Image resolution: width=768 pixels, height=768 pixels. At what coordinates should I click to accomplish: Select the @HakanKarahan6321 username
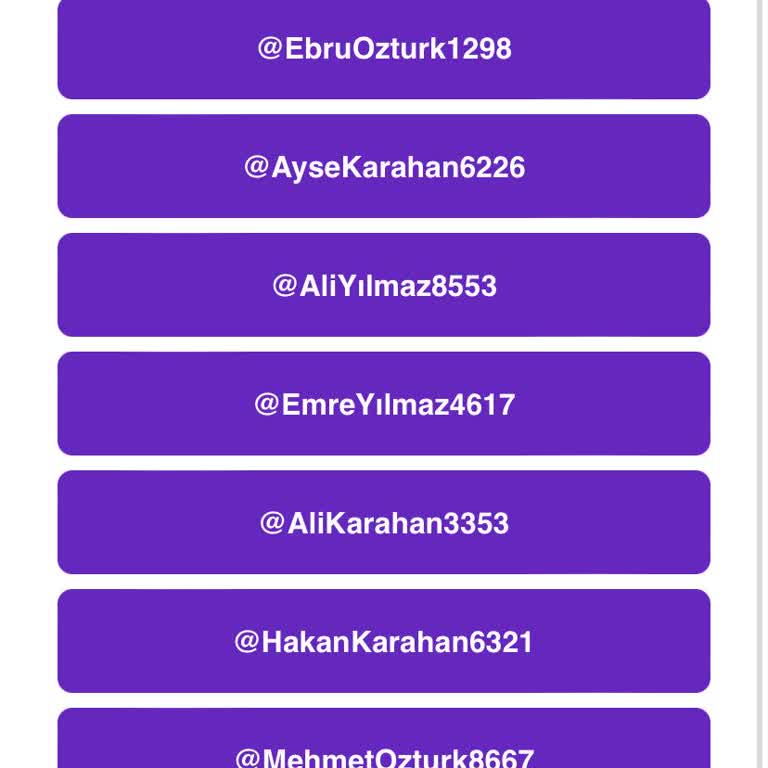coord(384,641)
